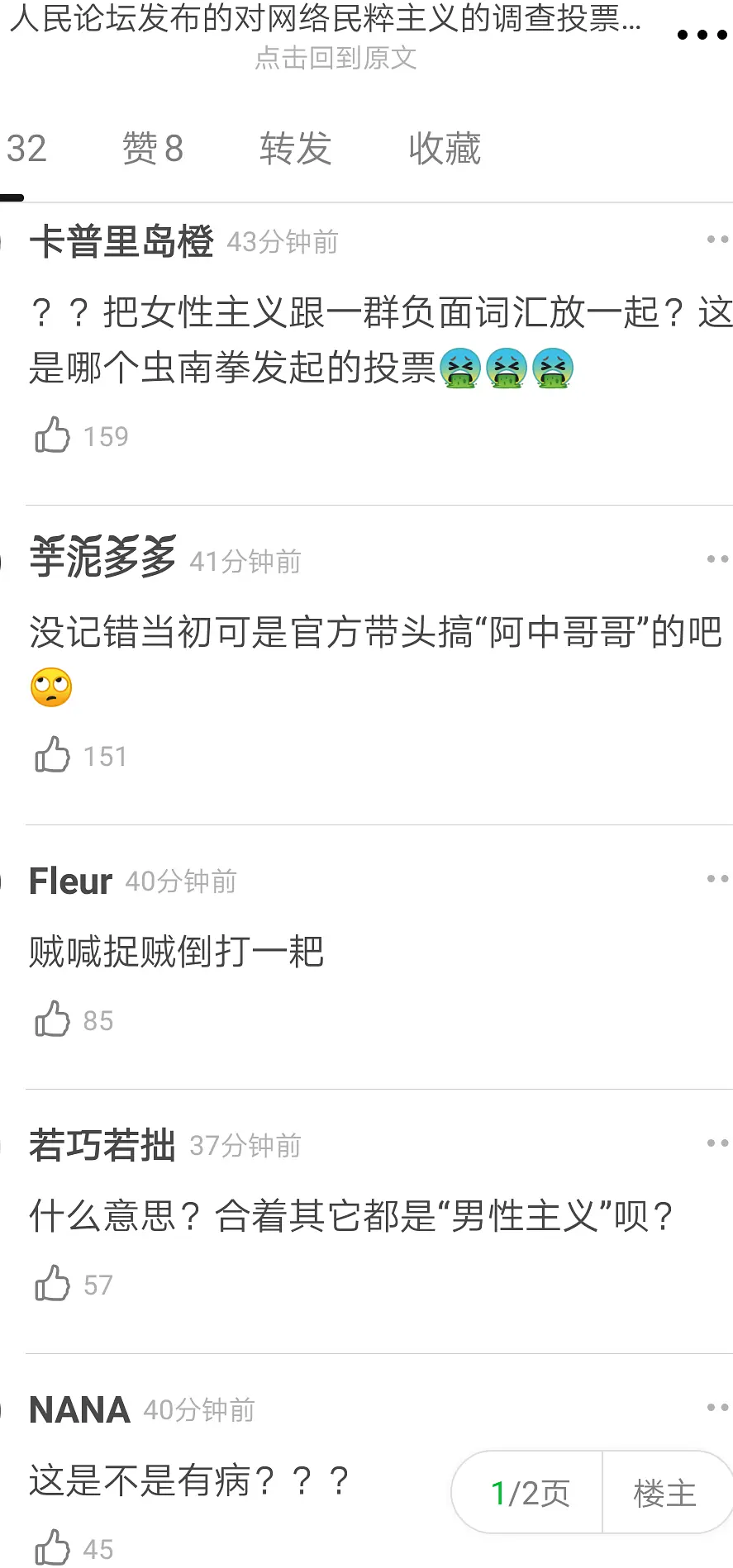The image size is (733, 1568).
Task: Open more options for 芋泥多多's comment
Action: 716,559
